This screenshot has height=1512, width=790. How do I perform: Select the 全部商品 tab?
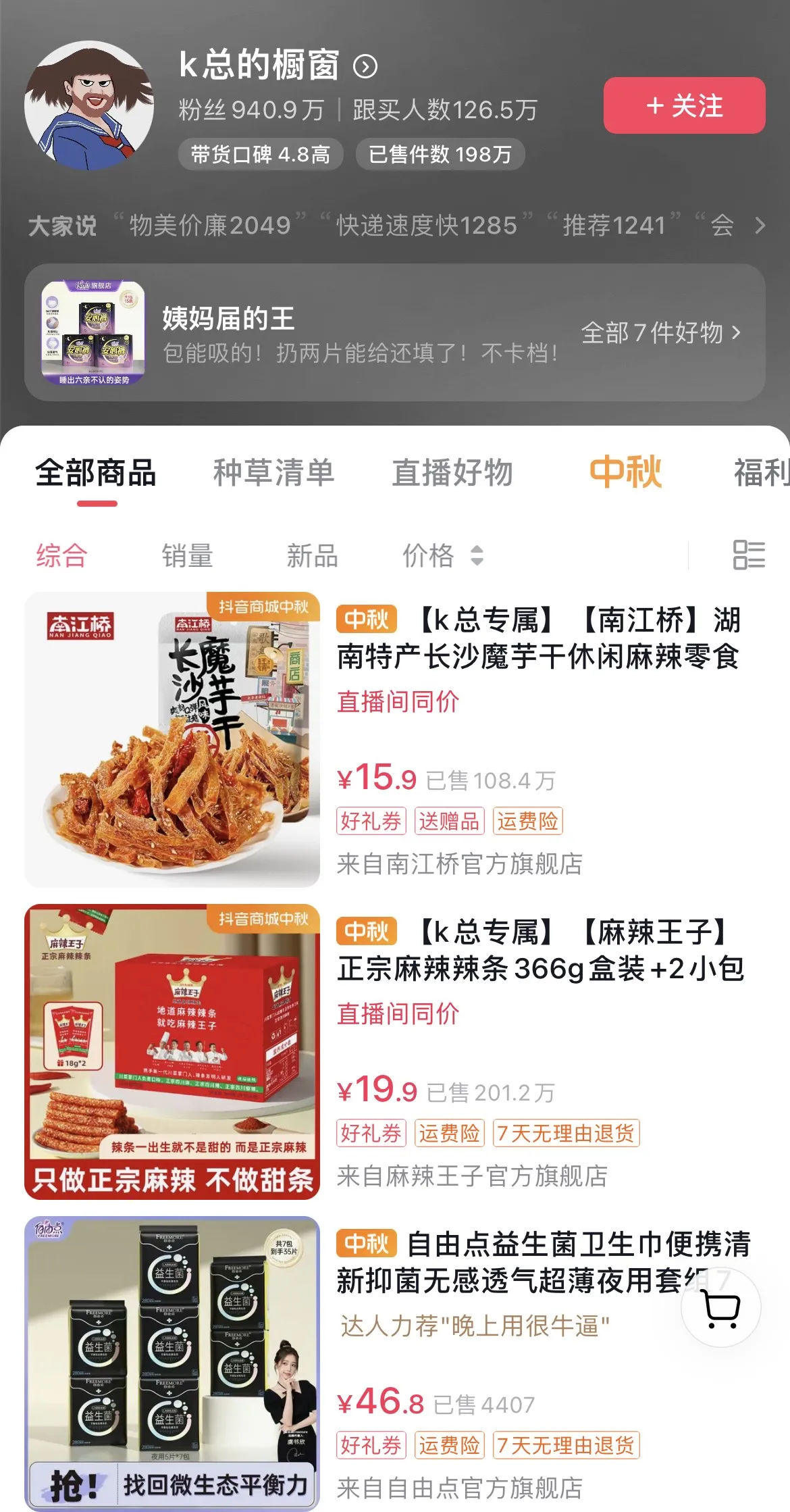(x=96, y=473)
